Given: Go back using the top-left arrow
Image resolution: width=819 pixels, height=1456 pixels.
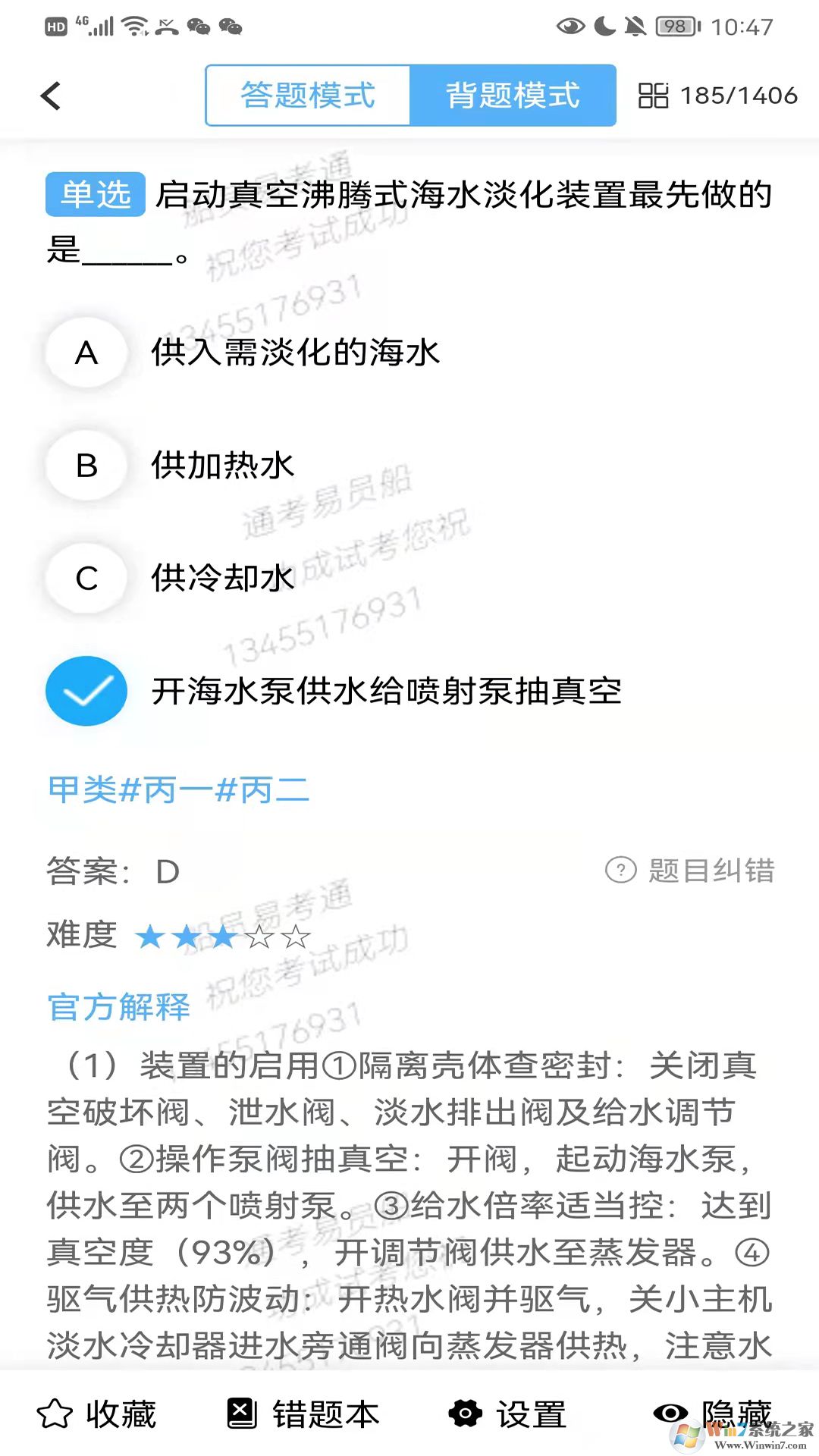Looking at the screenshot, I should pyautogui.click(x=51, y=96).
